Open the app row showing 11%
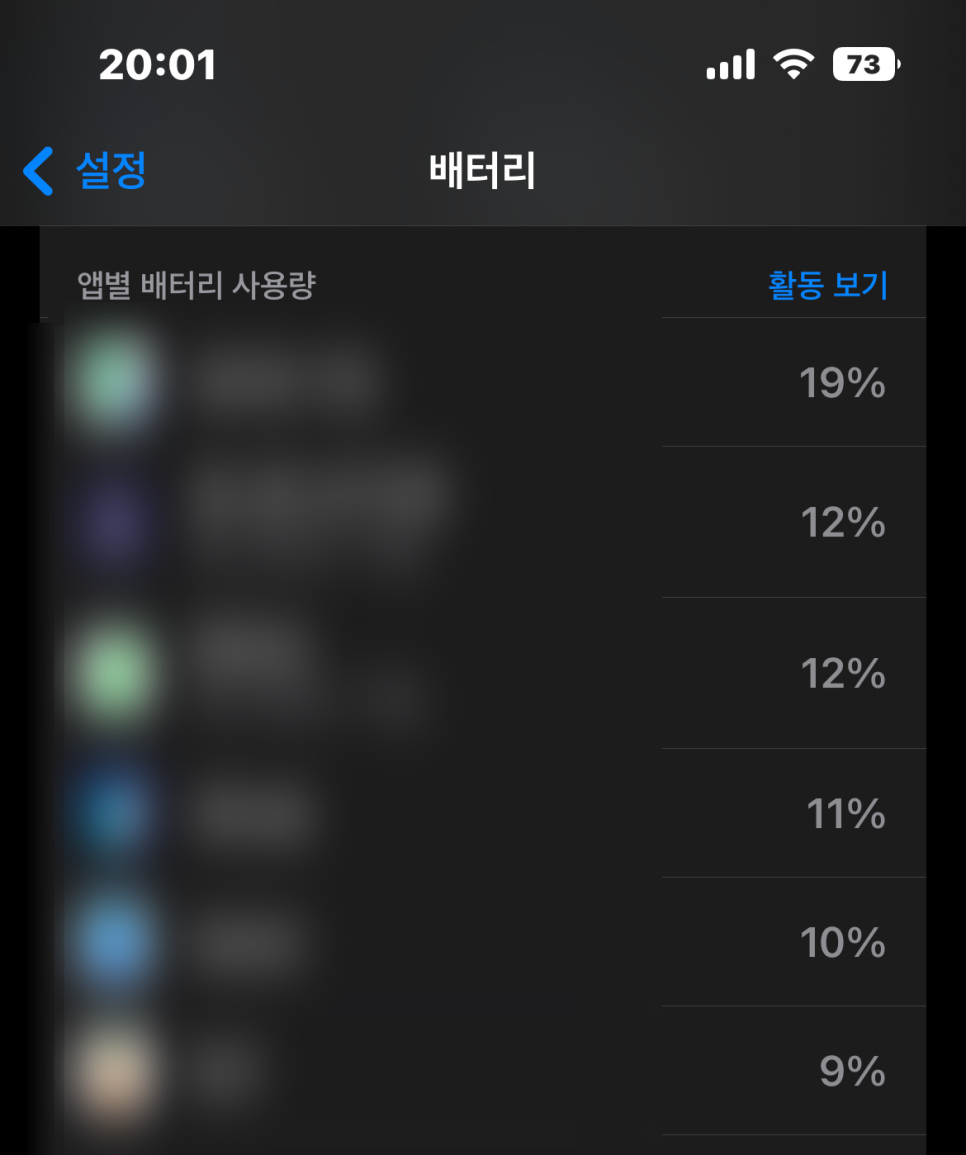The image size is (966, 1155). (x=480, y=814)
